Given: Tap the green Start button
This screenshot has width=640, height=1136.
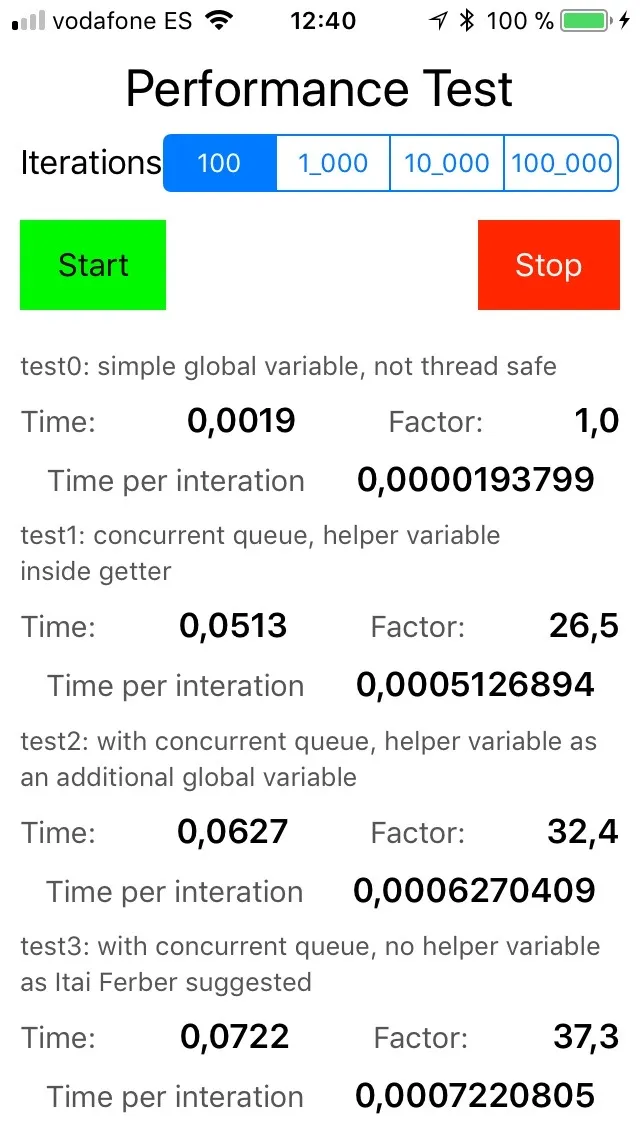Looking at the screenshot, I should (x=93, y=265).
